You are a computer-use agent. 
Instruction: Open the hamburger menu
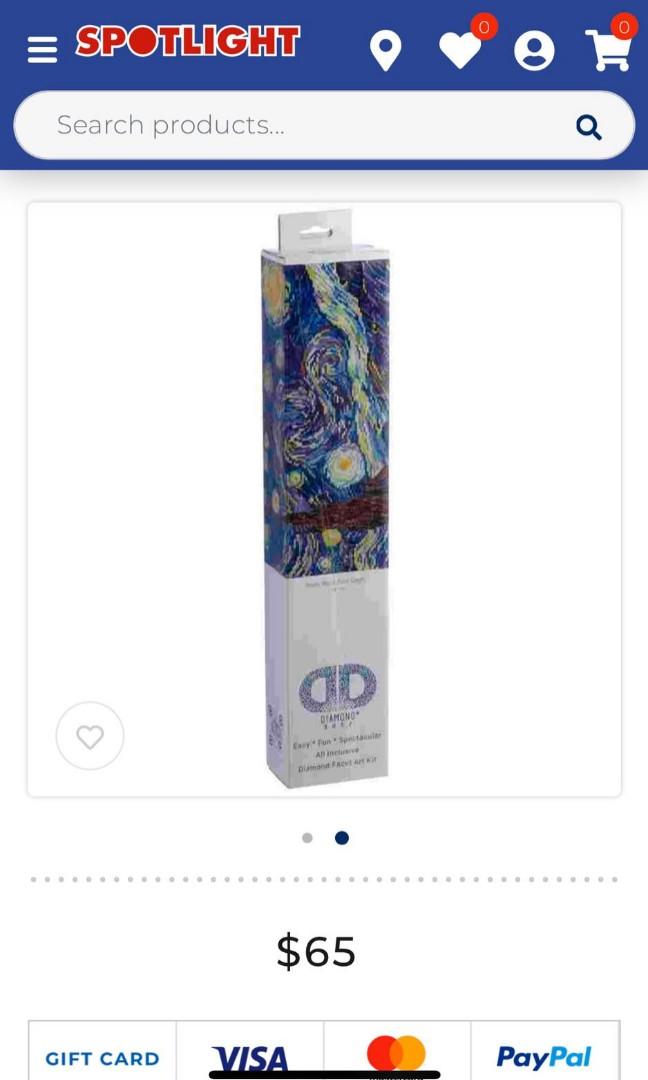42,50
